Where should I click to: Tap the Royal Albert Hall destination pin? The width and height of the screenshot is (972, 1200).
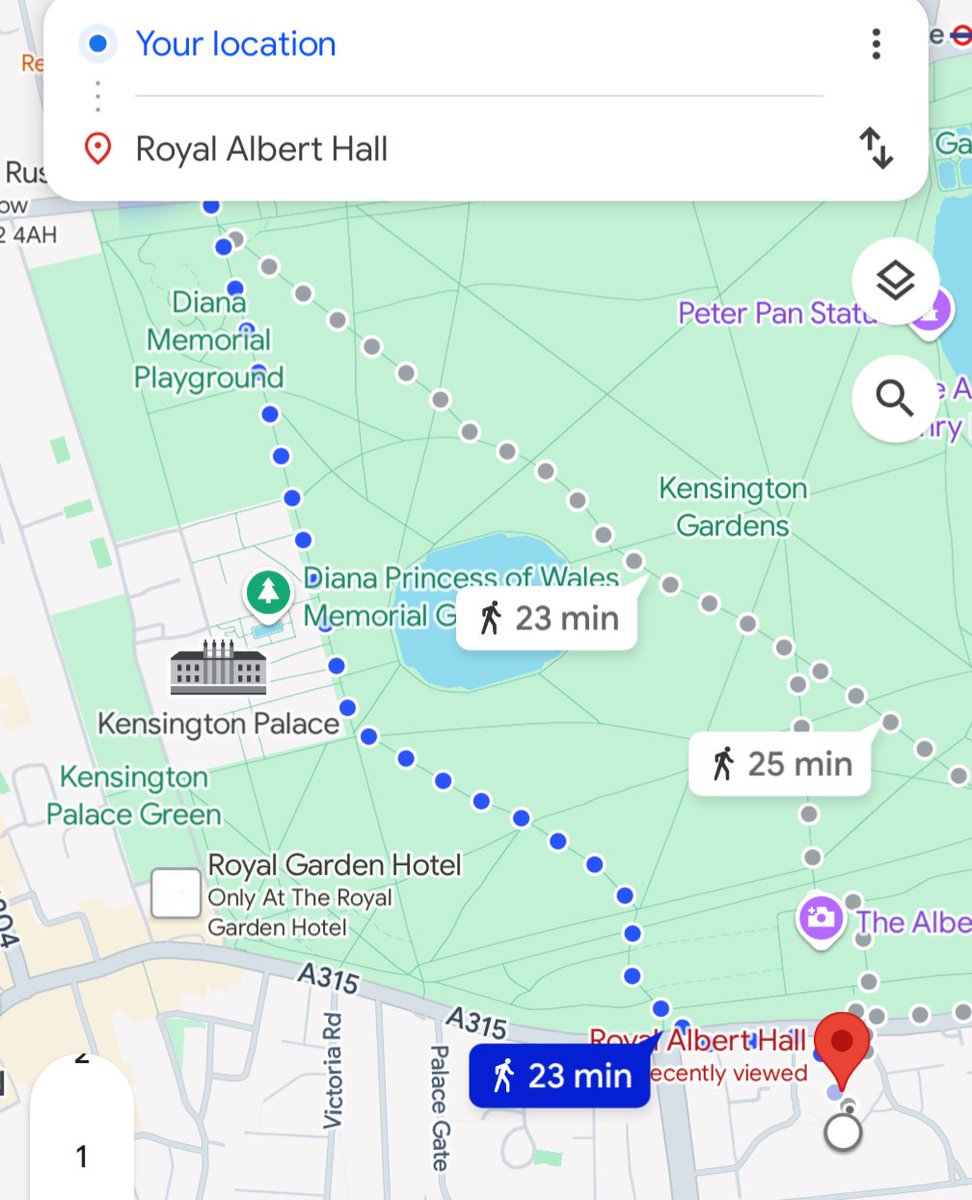(x=842, y=1045)
